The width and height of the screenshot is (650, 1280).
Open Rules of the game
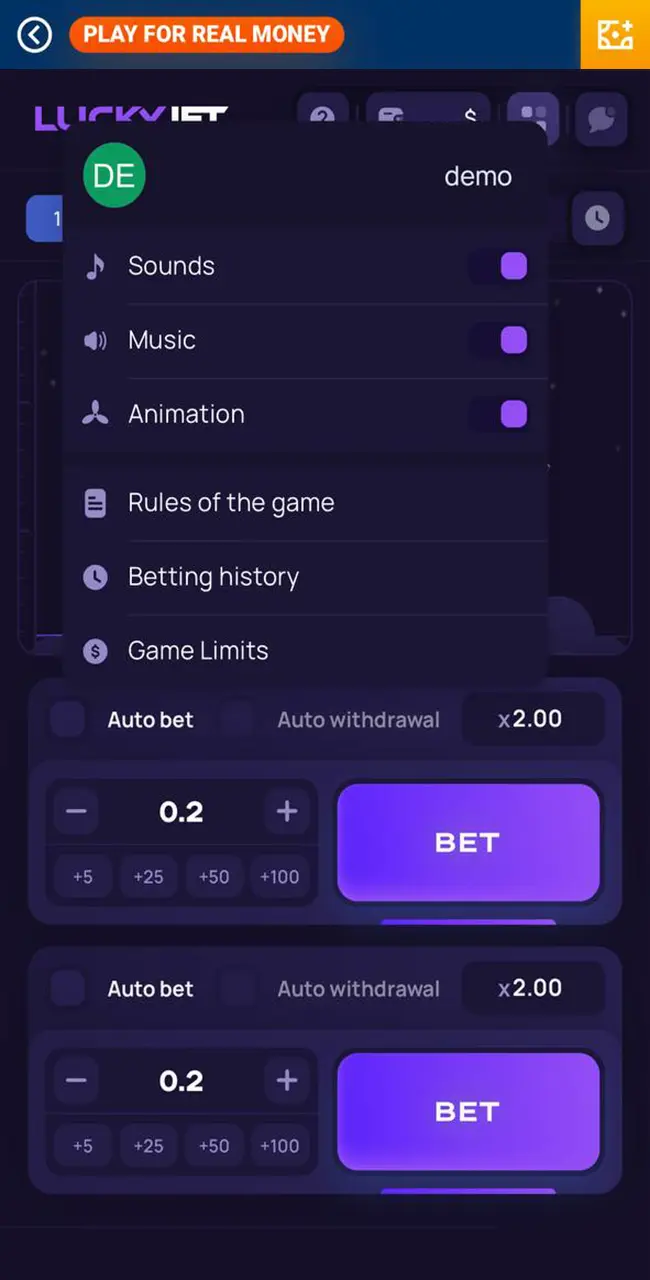click(231, 503)
